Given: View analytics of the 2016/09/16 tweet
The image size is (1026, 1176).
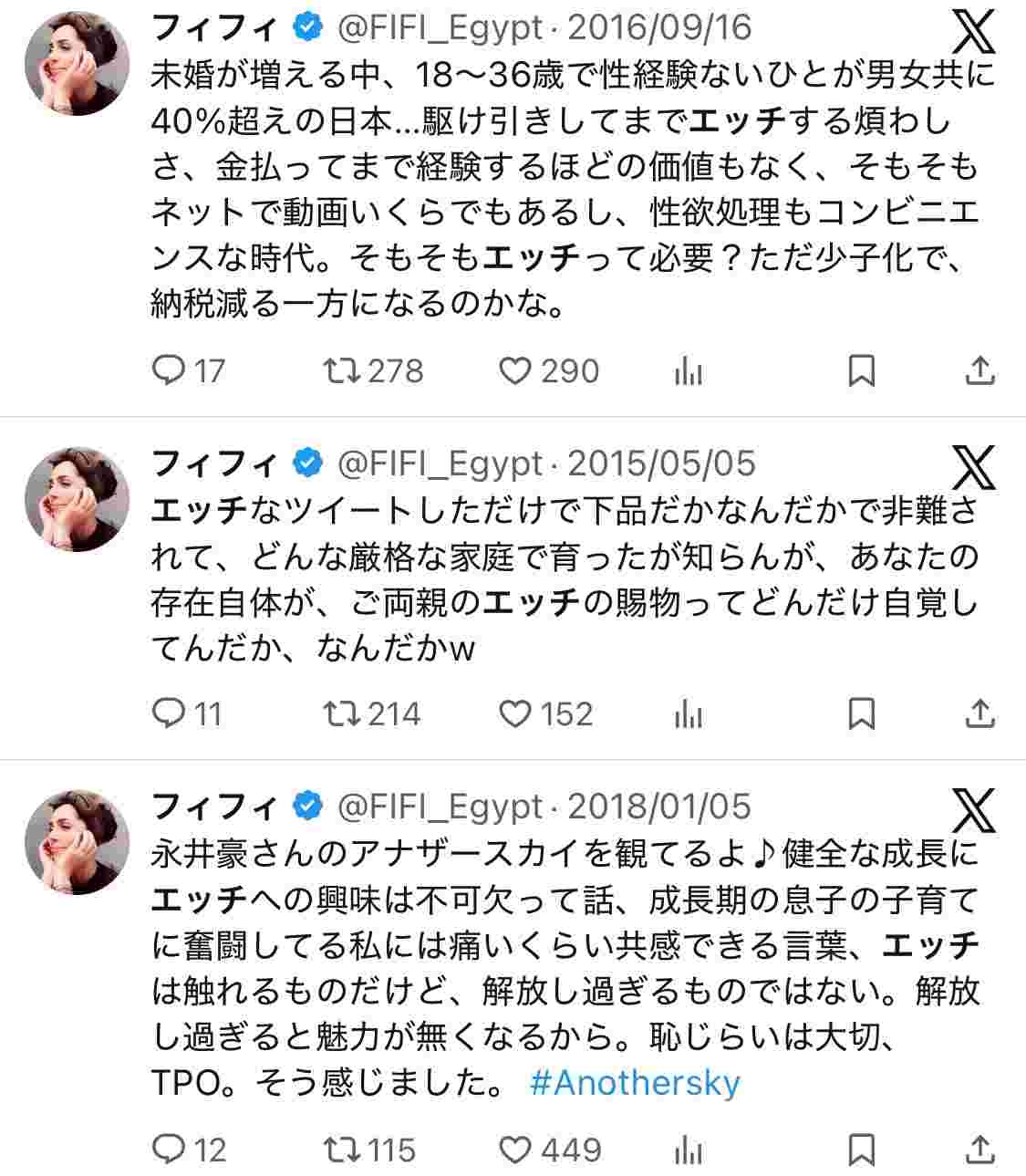Looking at the screenshot, I should [x=689, y=371].
